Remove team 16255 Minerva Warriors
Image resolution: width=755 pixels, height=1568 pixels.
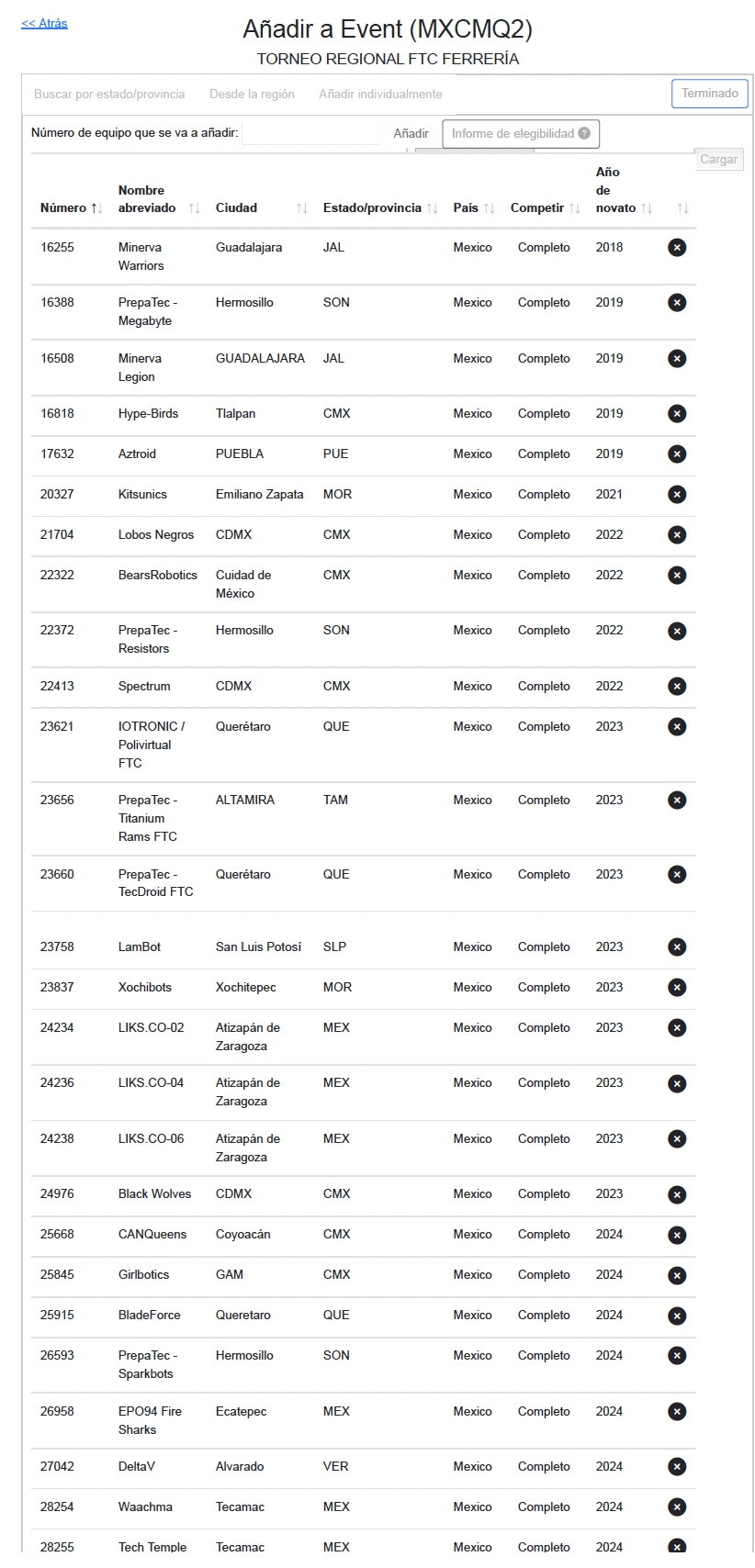[x=677, y=247]
